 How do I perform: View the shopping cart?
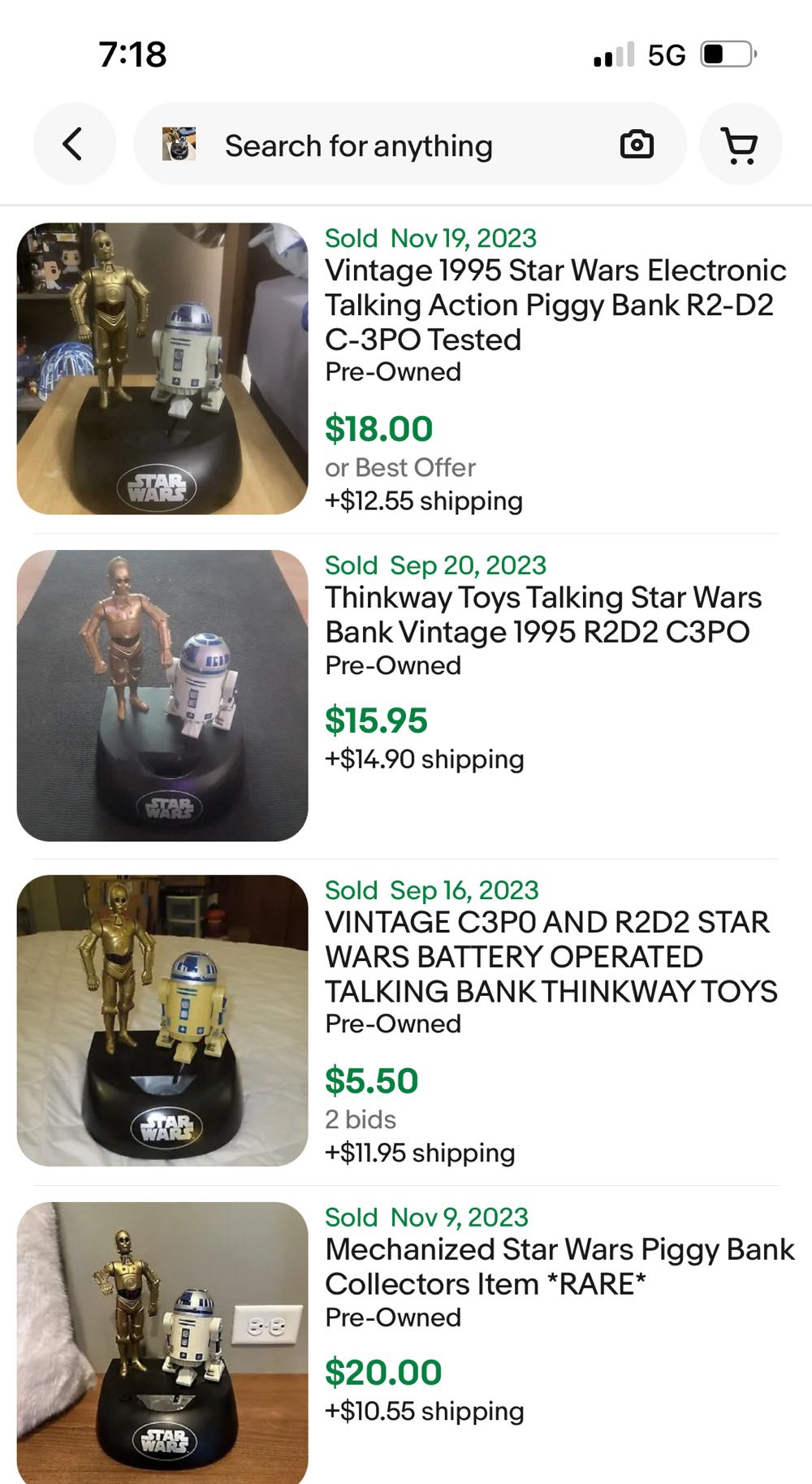pos(741,144)
